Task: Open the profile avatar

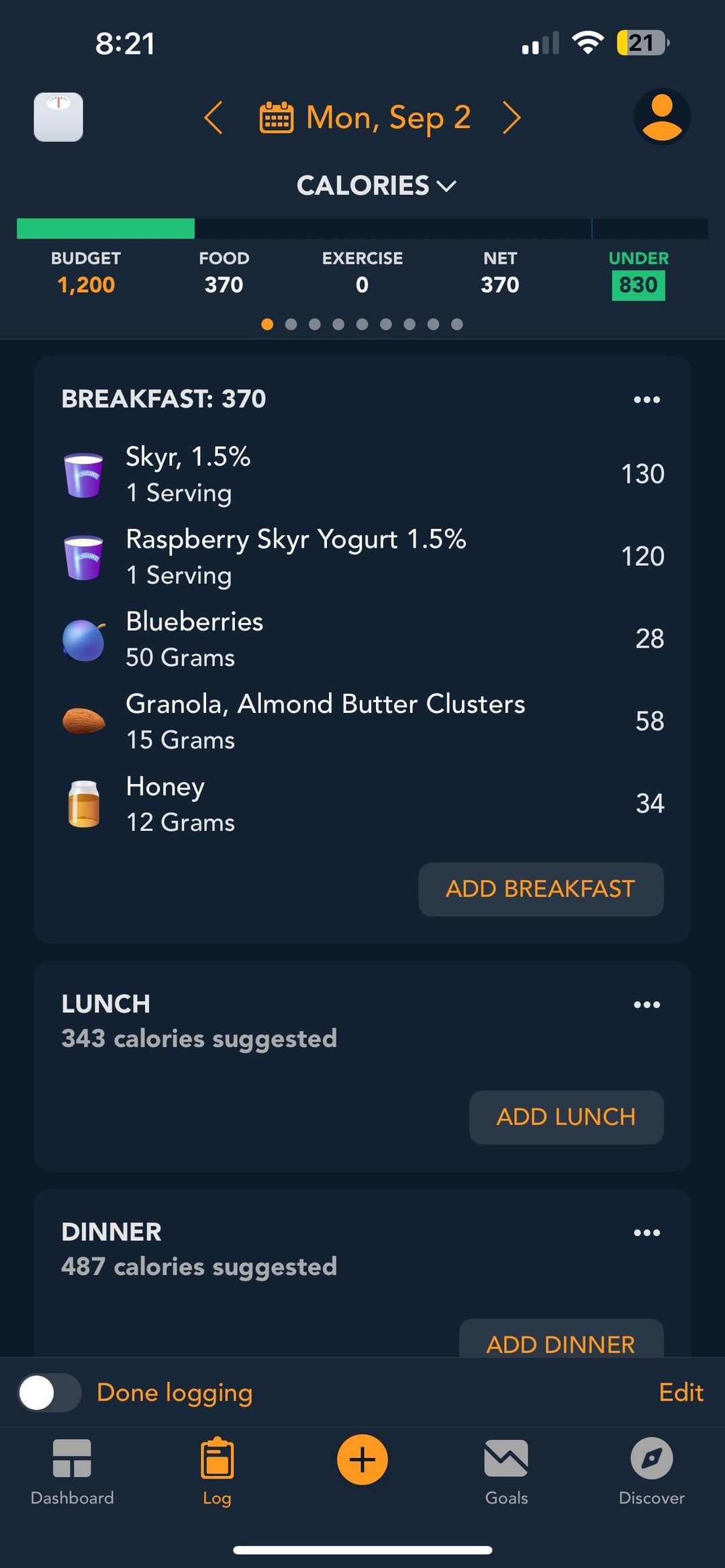Action: 662,117
